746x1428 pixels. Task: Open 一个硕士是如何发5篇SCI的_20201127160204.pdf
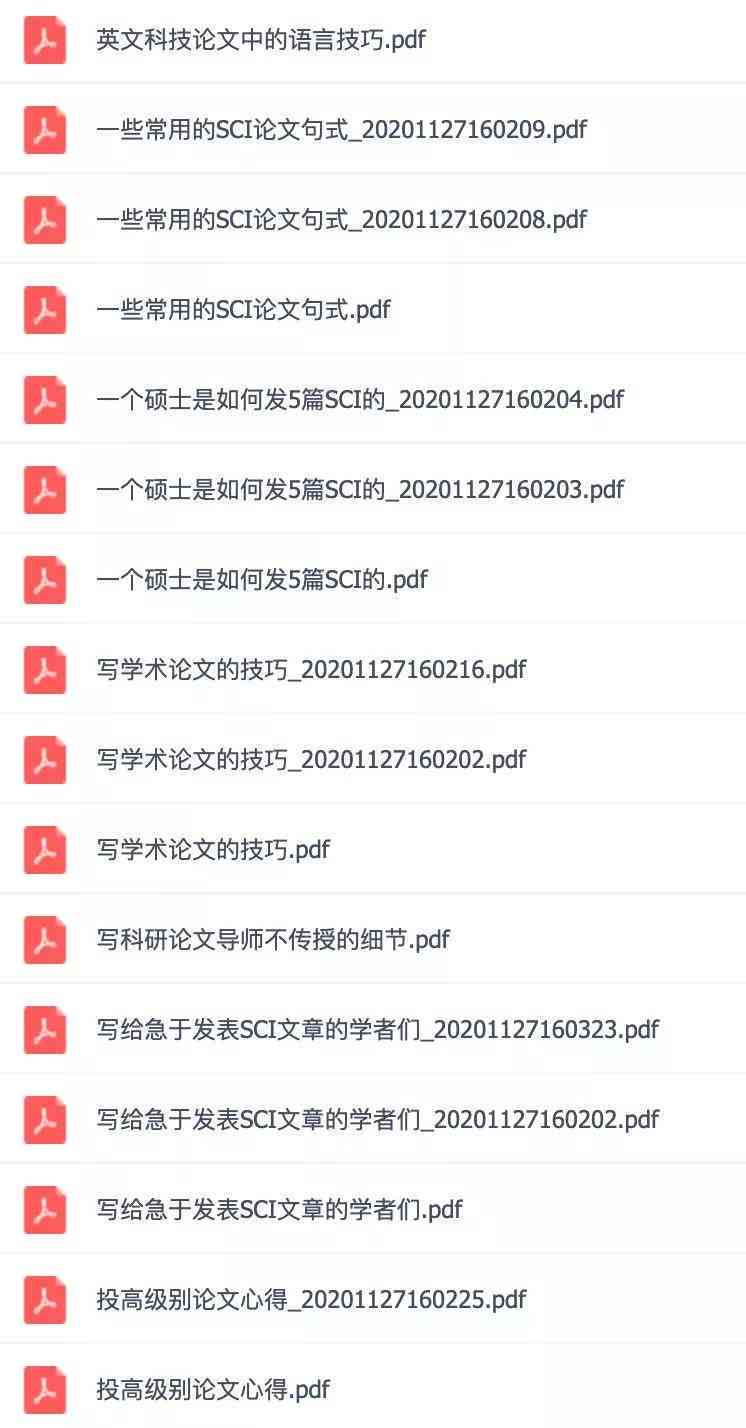(x=373, y=400)
